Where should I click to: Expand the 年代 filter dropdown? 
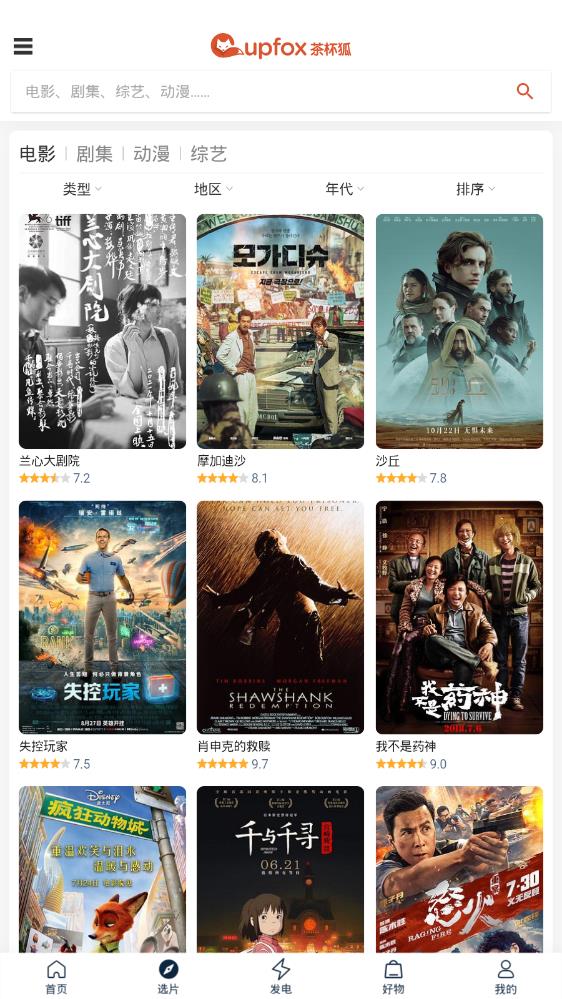tap(344, 189)
